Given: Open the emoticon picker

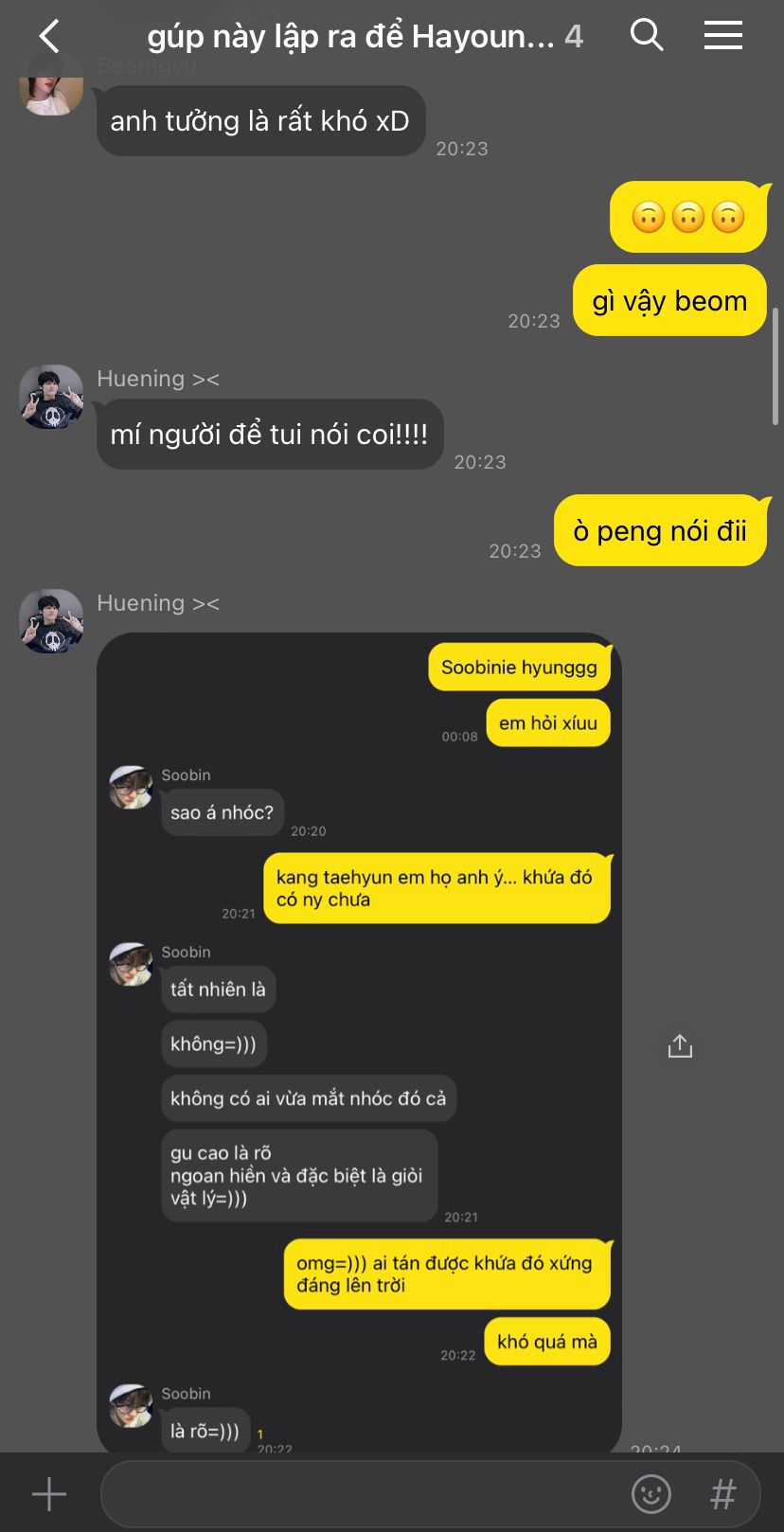Looking at the screenshot, I should (x=650, y=1494).
